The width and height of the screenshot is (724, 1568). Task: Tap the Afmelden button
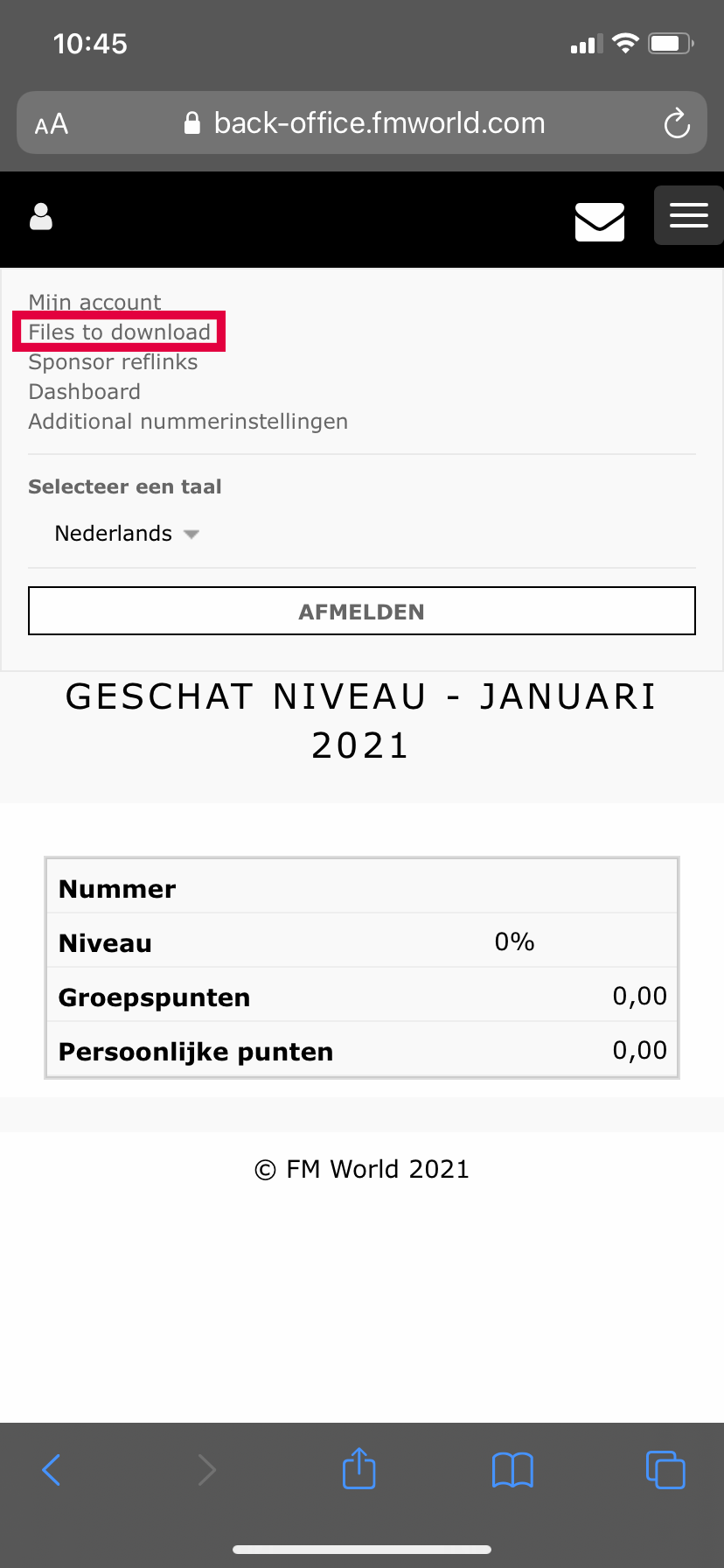tap(362, 611)
